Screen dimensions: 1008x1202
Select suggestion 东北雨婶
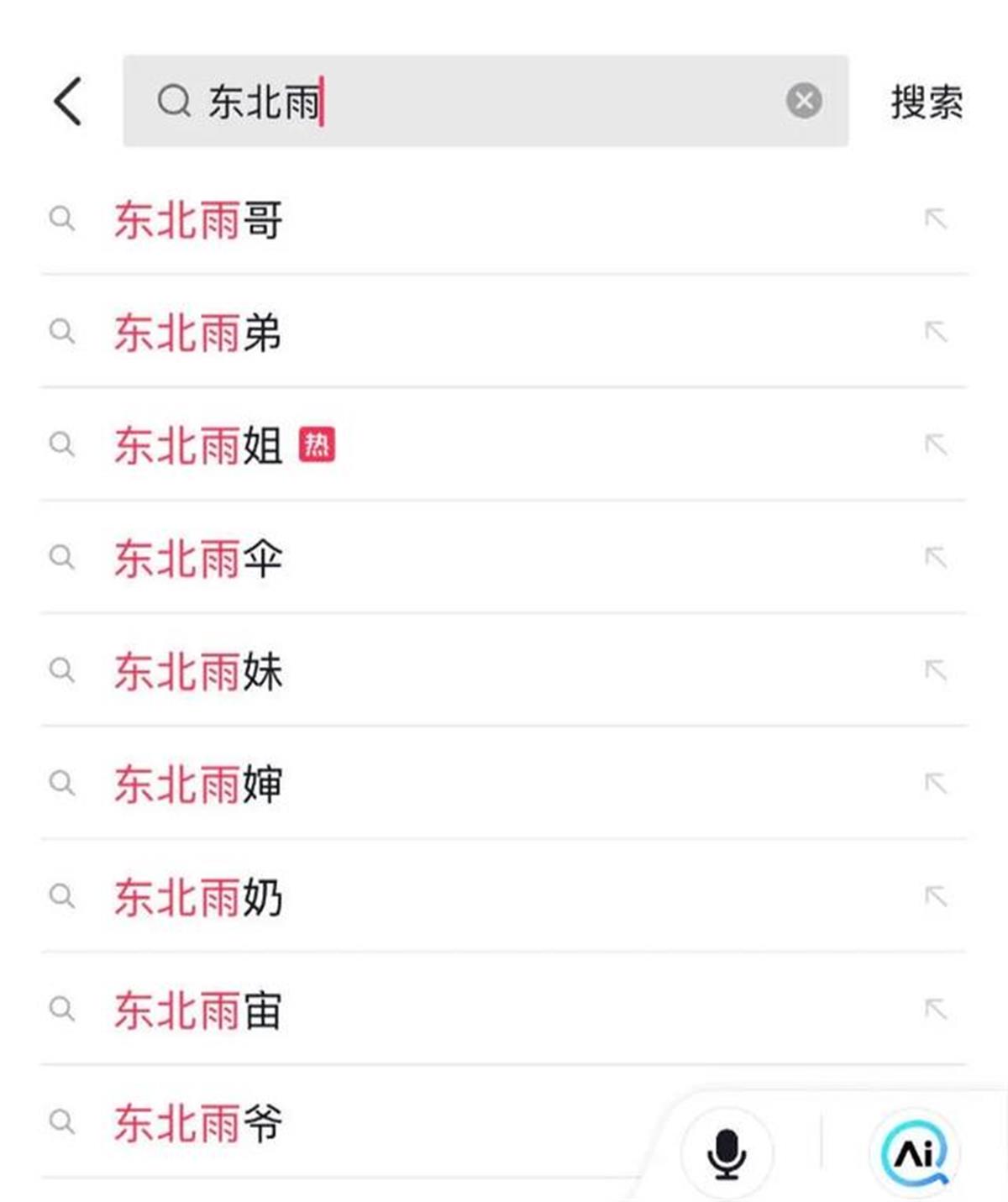point(198,784)
